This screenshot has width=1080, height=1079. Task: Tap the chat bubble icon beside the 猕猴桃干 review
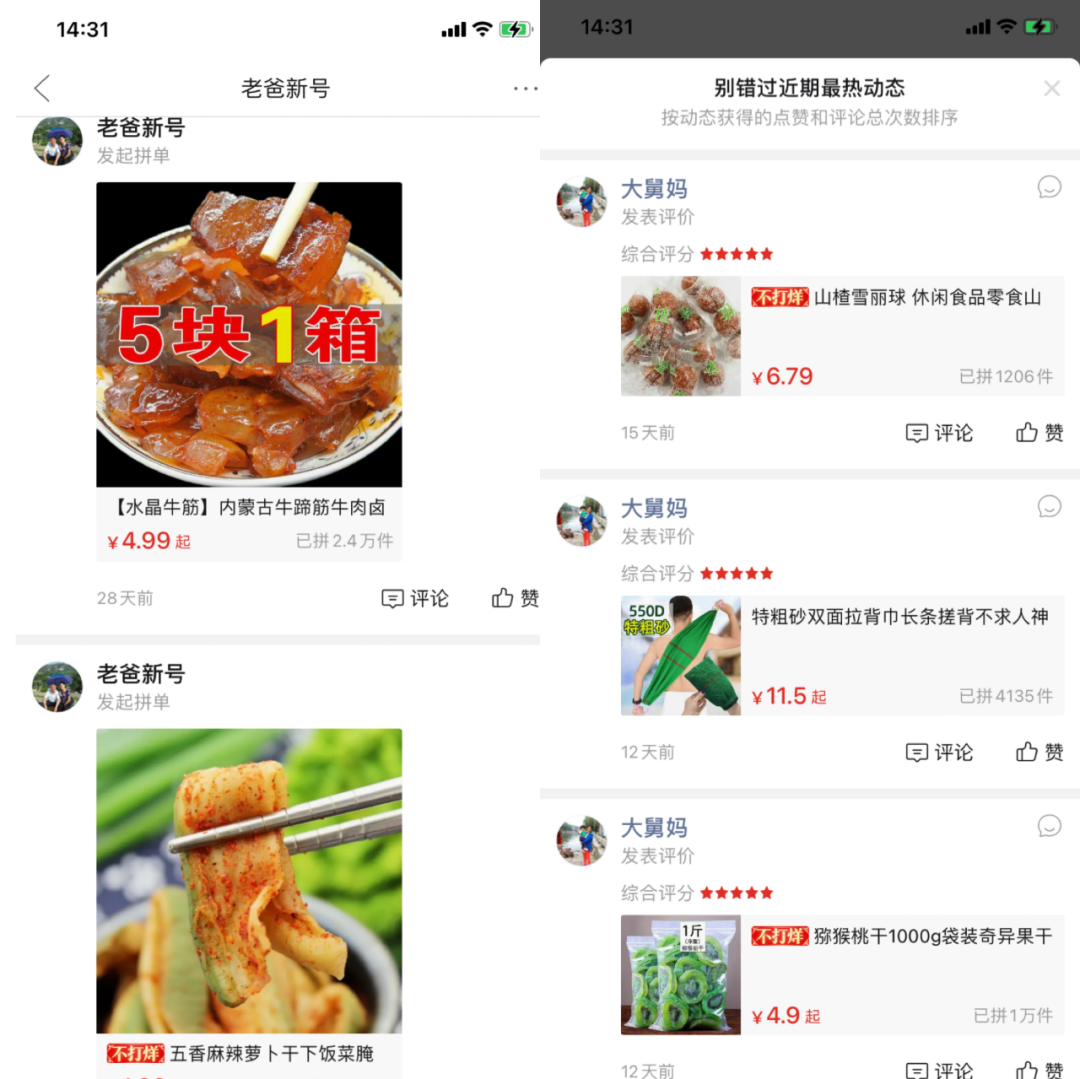point(1049,826)
